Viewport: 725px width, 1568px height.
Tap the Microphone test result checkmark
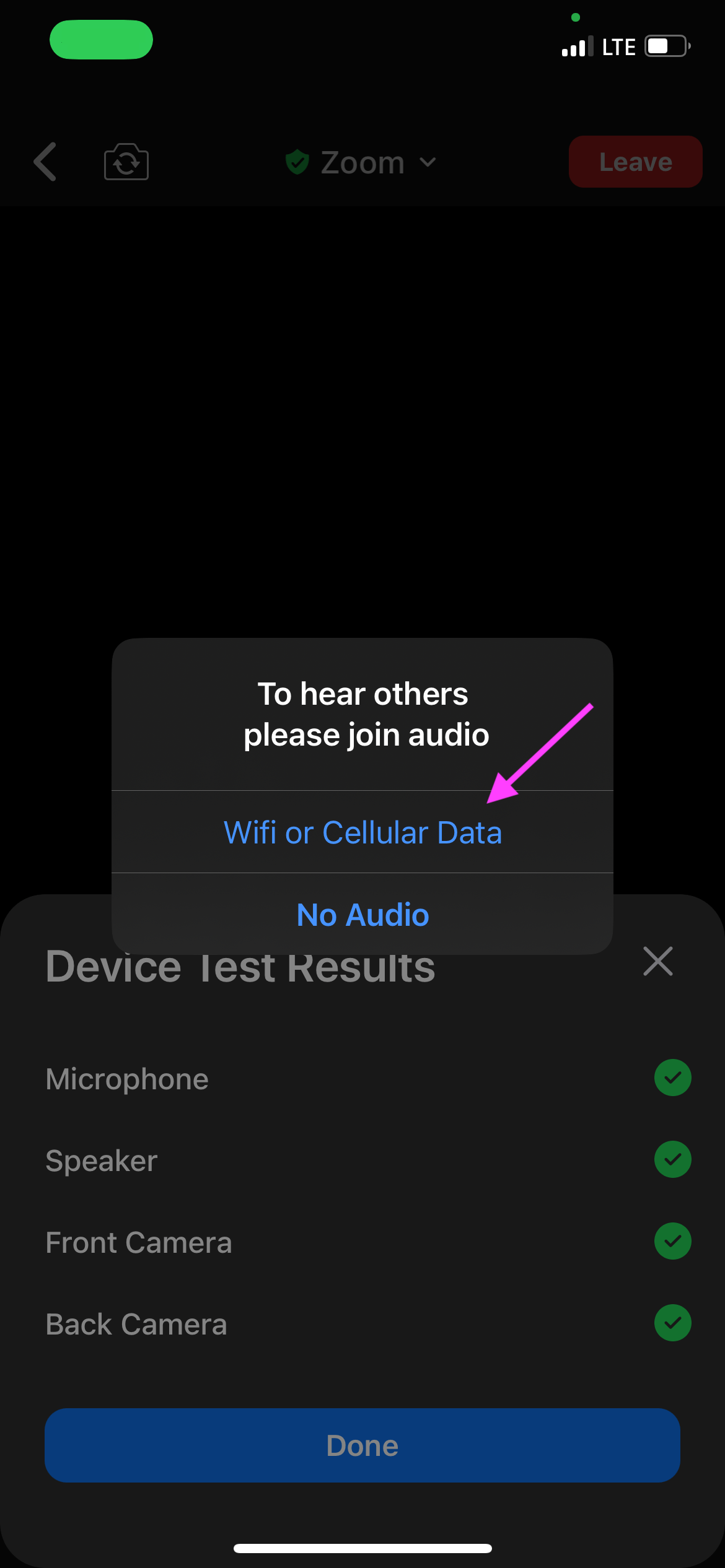tap(672, 1078)
